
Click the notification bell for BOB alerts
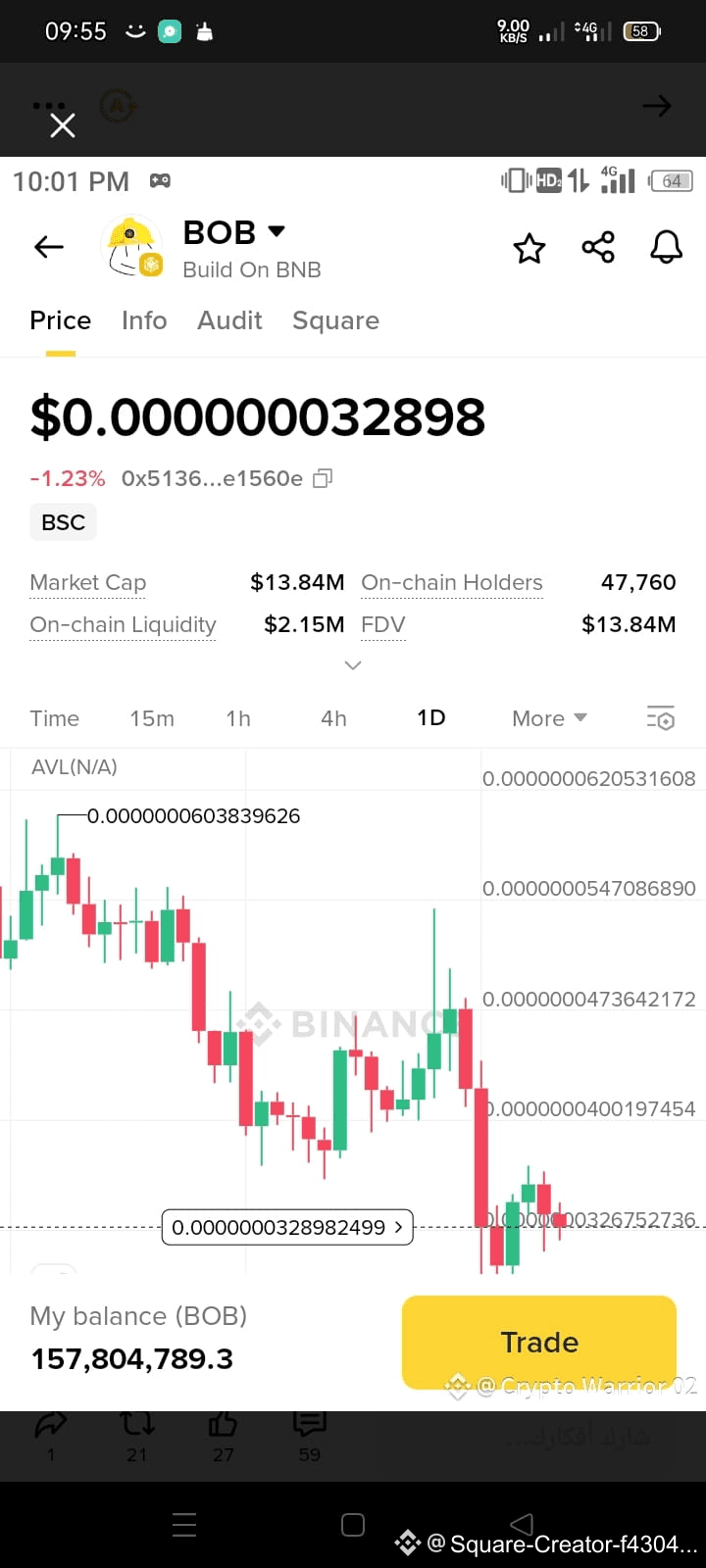click(x=666, y=248)
